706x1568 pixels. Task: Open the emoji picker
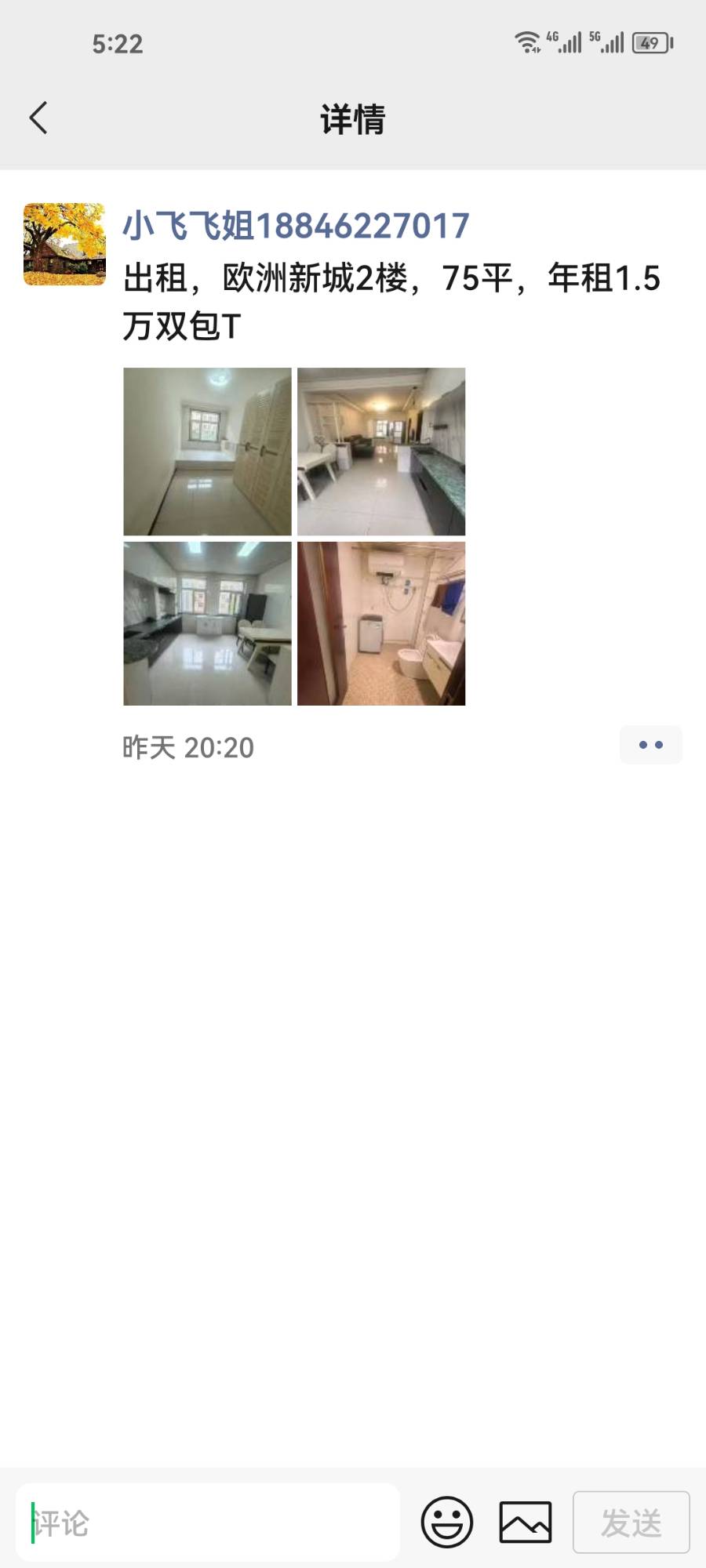[447, 1523]
